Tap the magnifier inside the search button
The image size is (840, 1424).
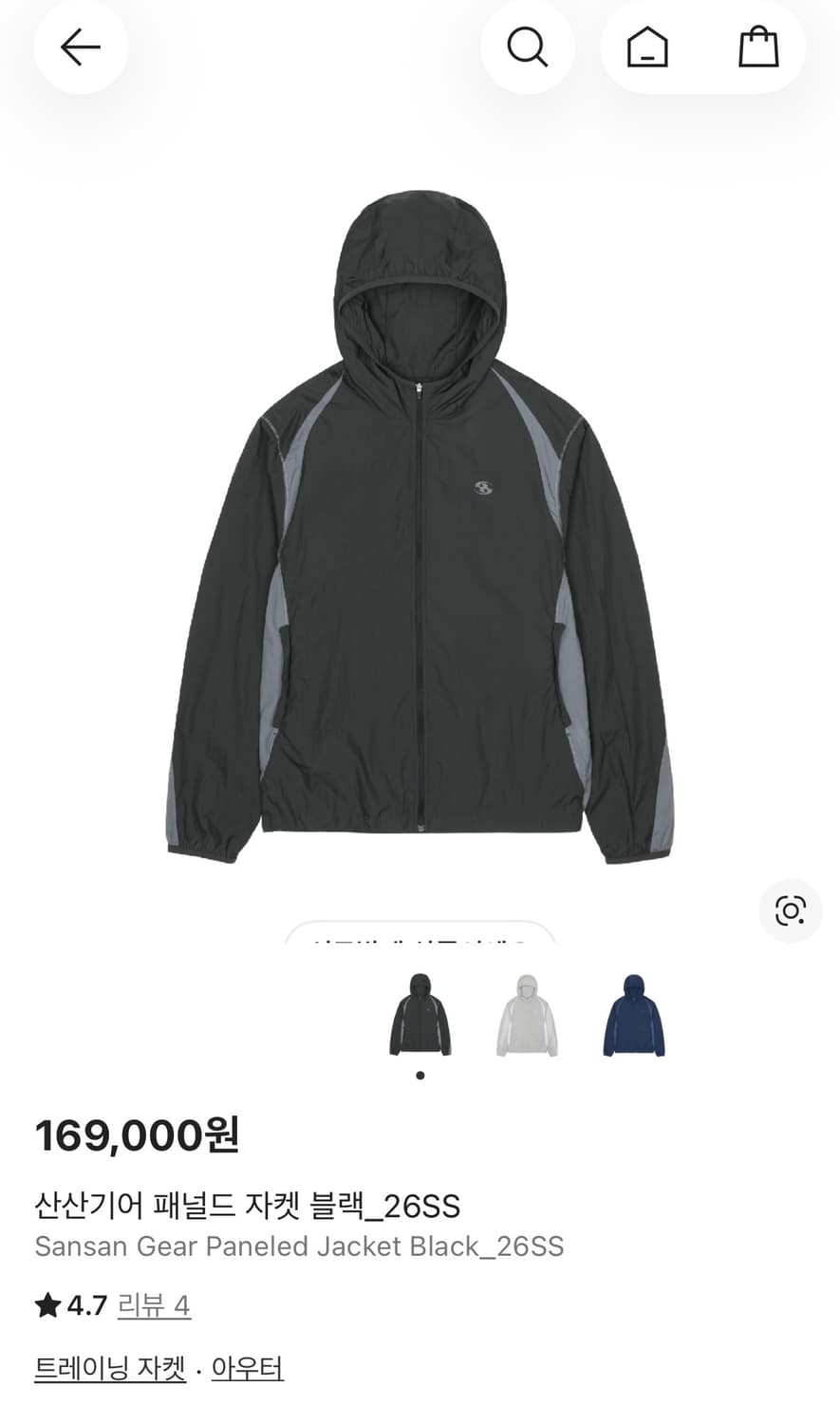528,47
